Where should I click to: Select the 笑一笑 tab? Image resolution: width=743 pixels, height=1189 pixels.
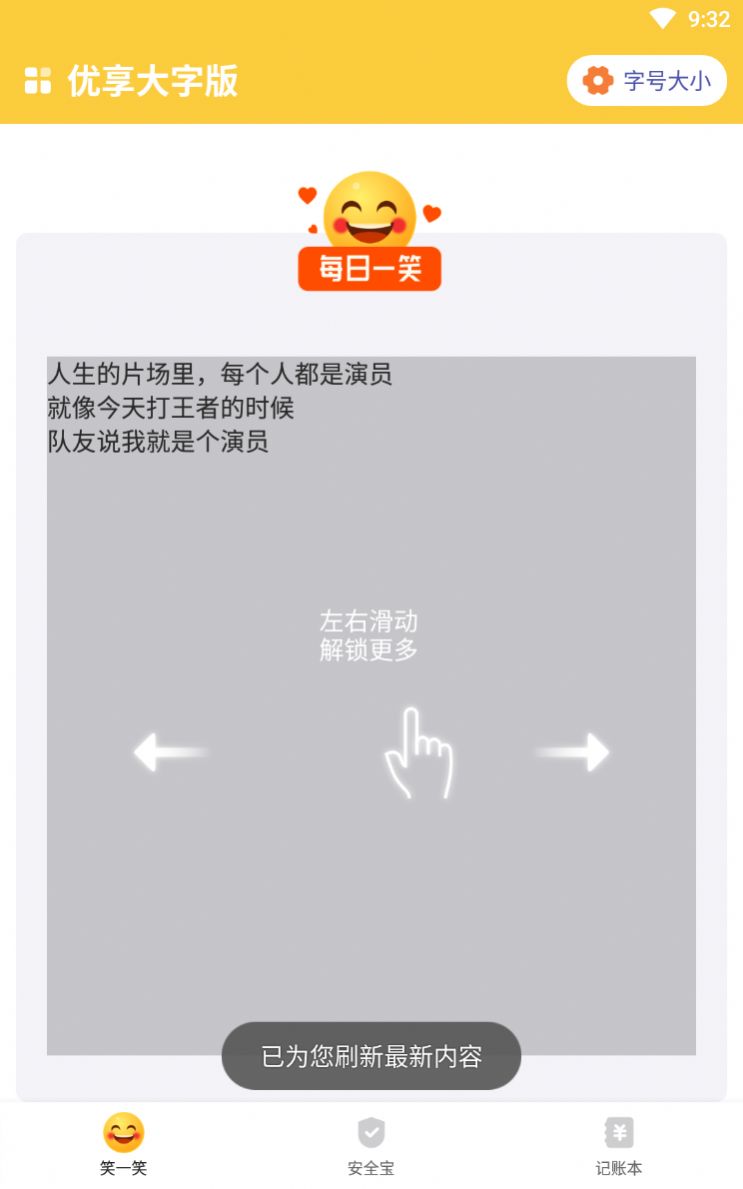click(x=124, y=1145)
